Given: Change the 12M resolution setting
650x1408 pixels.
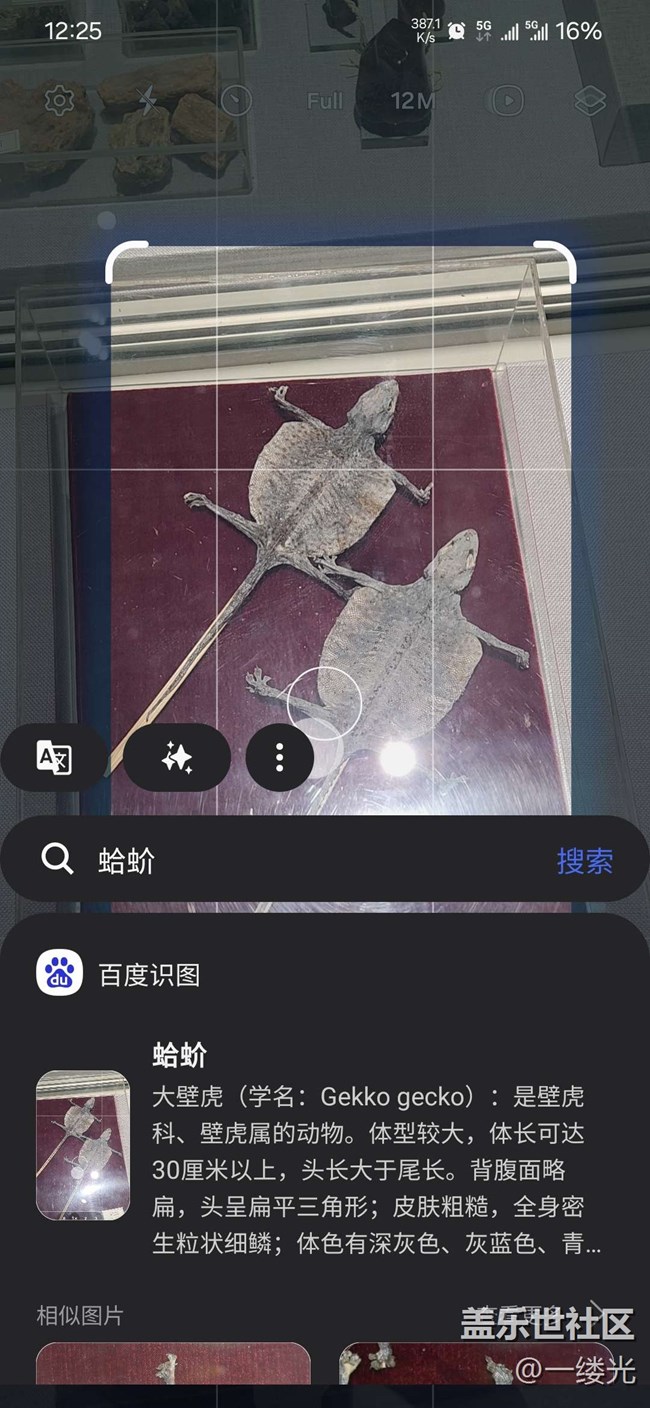Looking at the screenshot, I should [x=412, y=100].
